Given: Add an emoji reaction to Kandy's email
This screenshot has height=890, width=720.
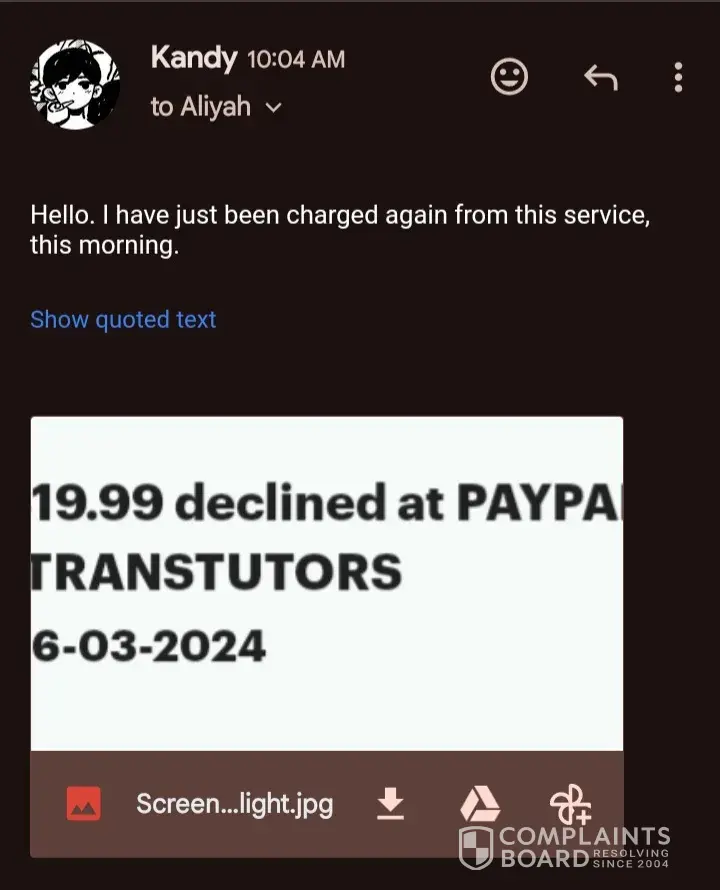Looking at the screenshot, I should pyautogui.click(x=510, y=77).
